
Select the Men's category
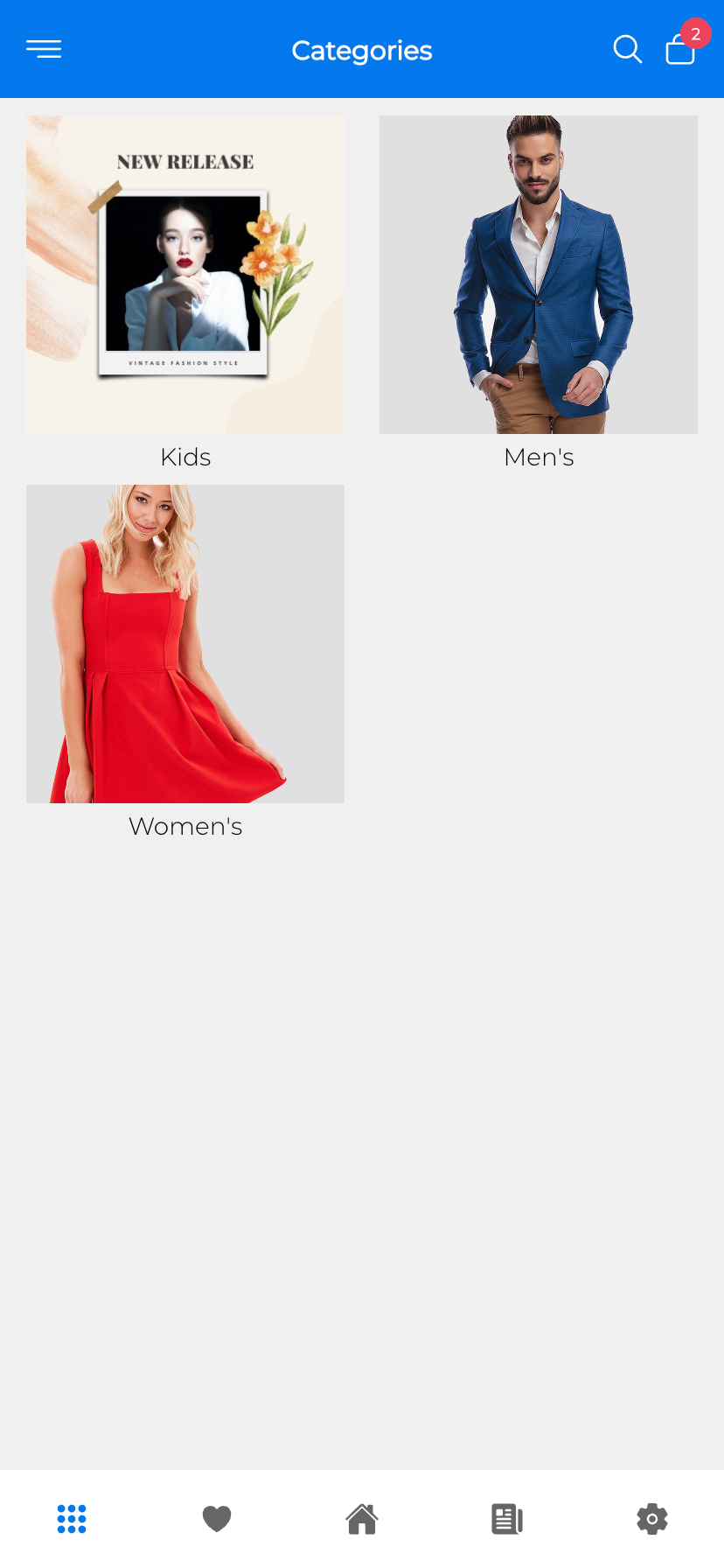538,456
